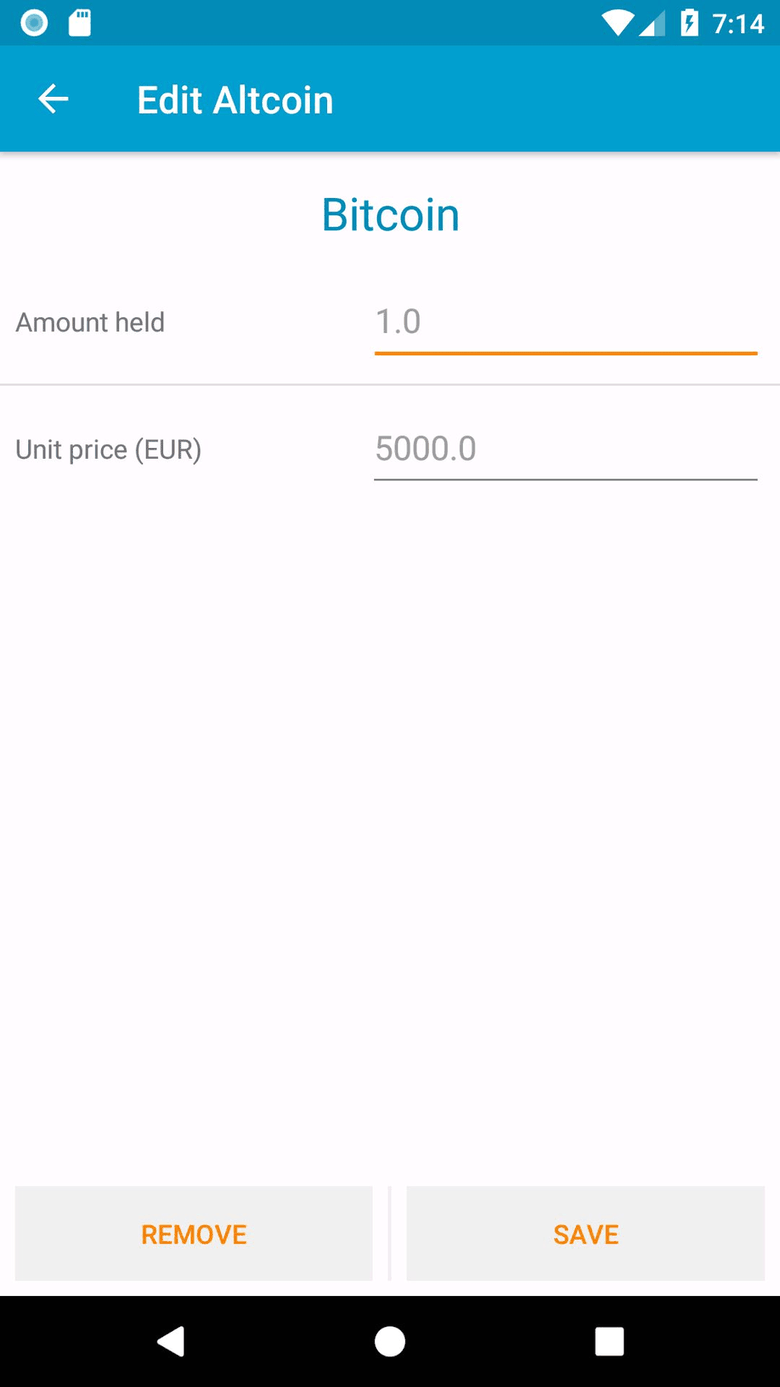Click the Edit Altcoin title
Image resolution: width=780 pixels, height=1387 pixels.
[235, 98]
